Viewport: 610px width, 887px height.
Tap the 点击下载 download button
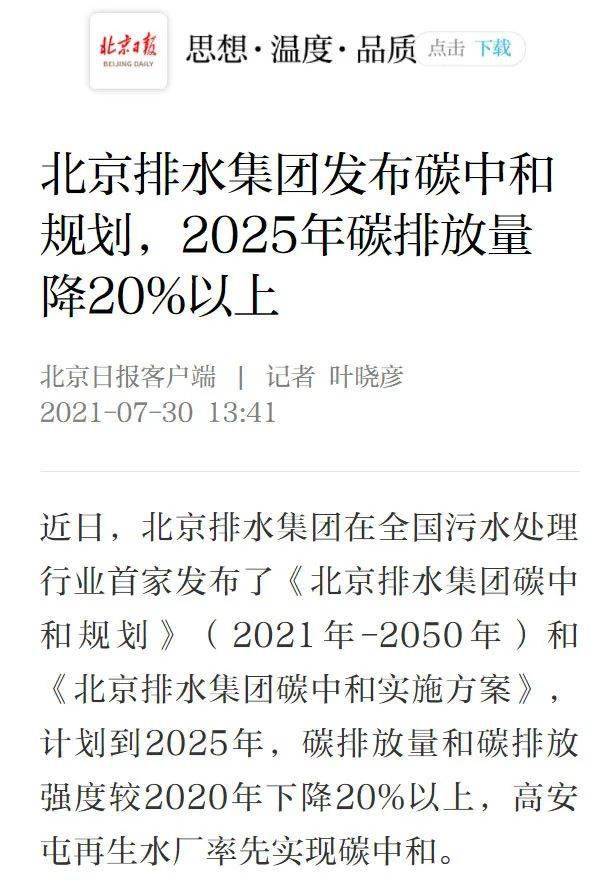[470, 48]
